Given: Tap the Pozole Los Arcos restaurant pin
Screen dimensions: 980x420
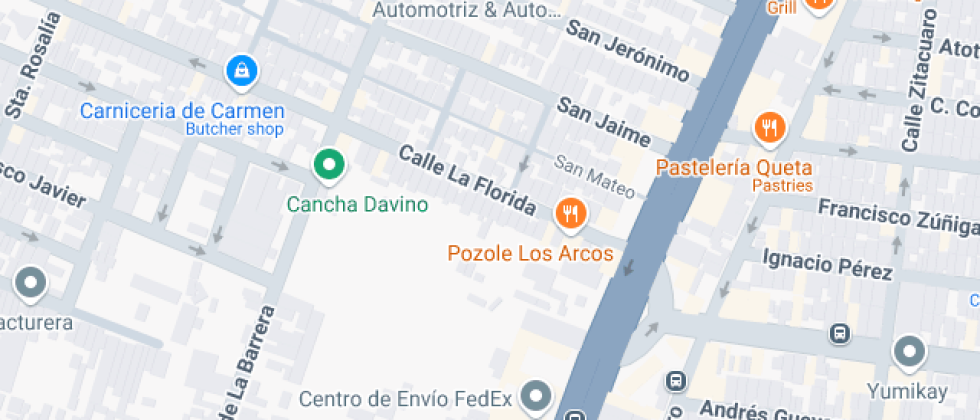Looking at the screenshot, I should pos(570,213).
